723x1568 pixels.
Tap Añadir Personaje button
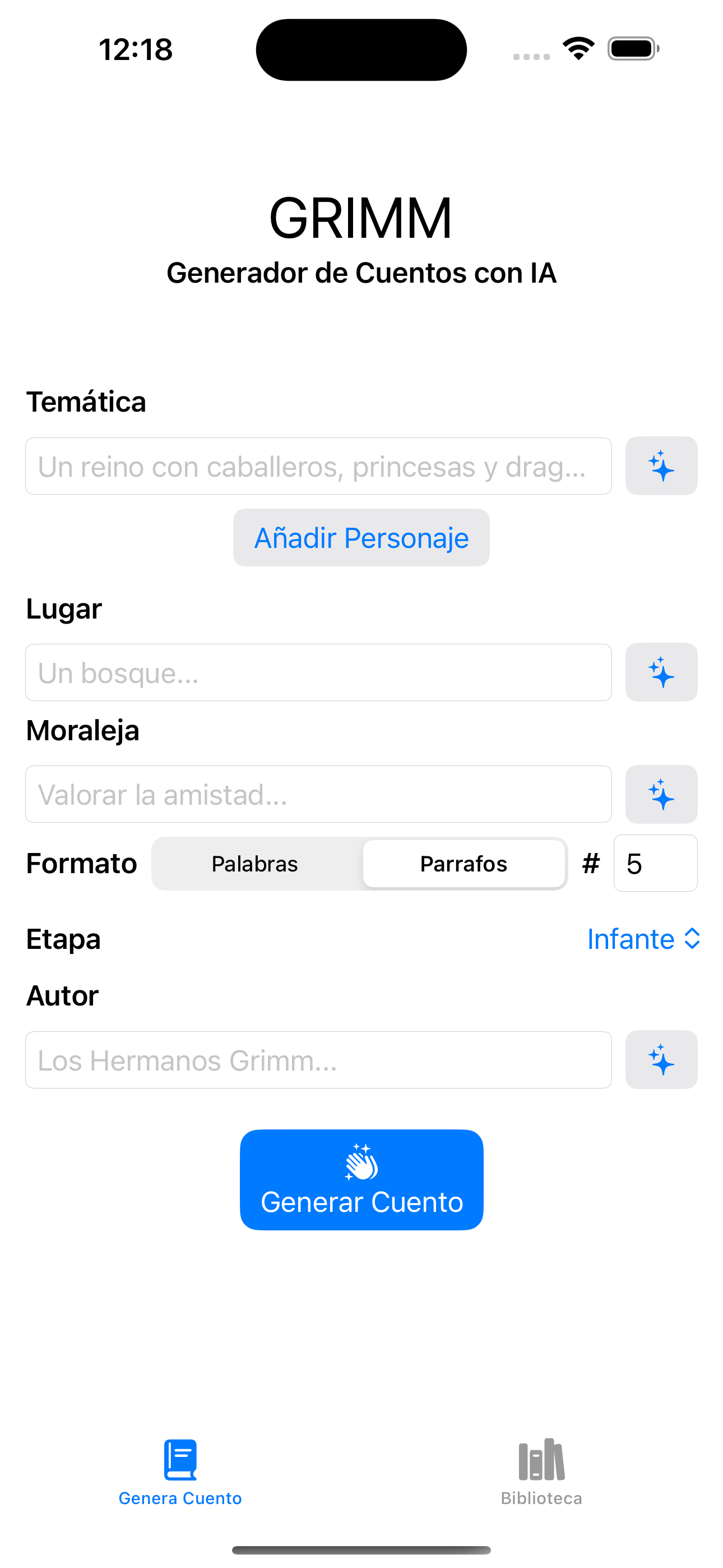click(x=361, y=538)
